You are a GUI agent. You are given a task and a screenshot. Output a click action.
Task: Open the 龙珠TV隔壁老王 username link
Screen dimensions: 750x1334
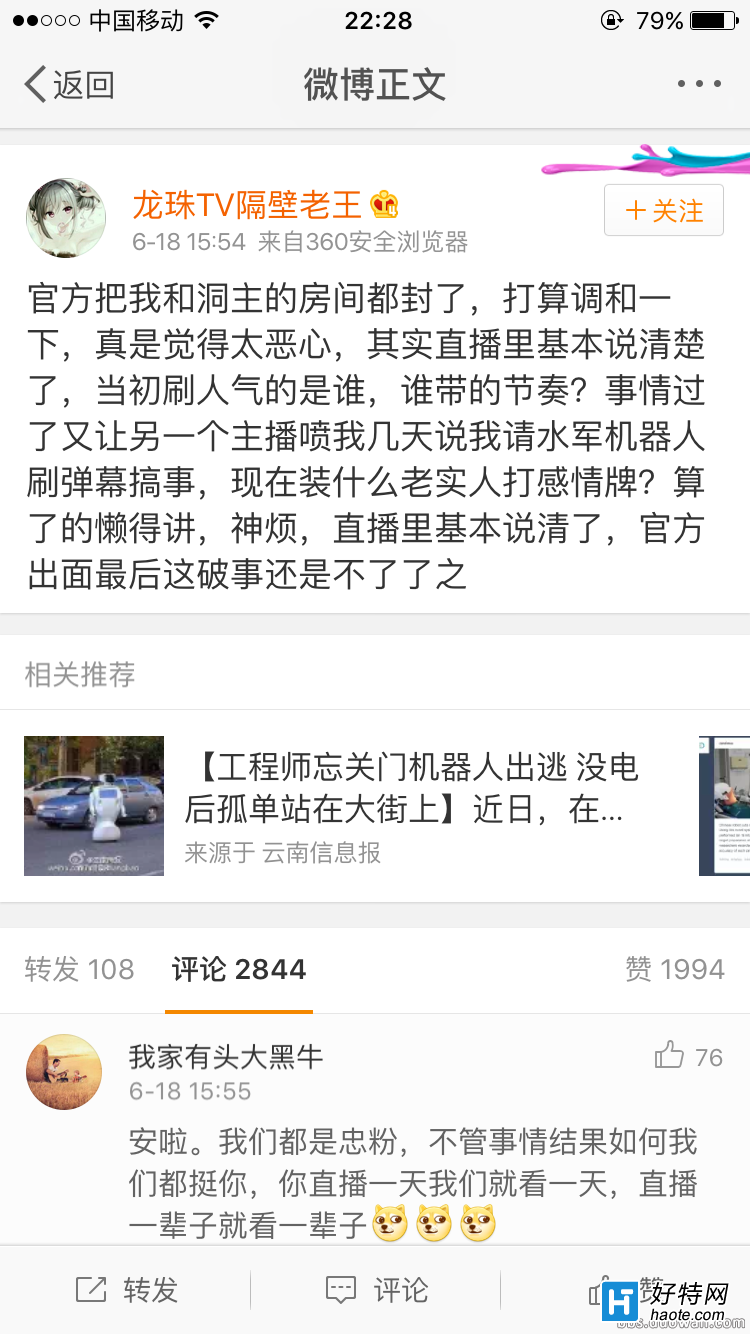[x=247, y=204]
